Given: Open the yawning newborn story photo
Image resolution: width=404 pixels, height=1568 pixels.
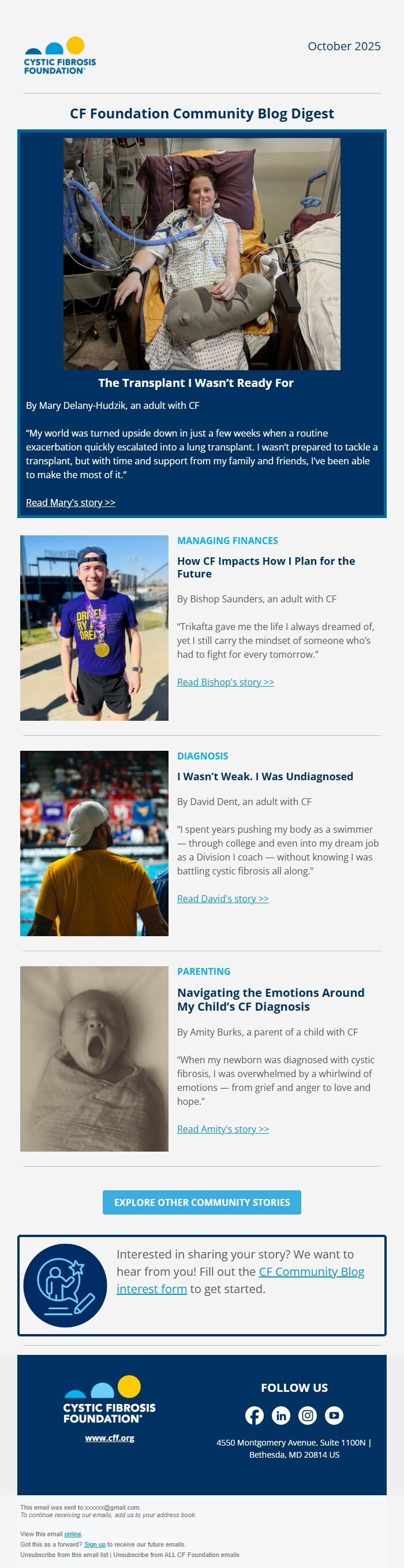Looking at the screenshot, I should tap(94, 1059).
